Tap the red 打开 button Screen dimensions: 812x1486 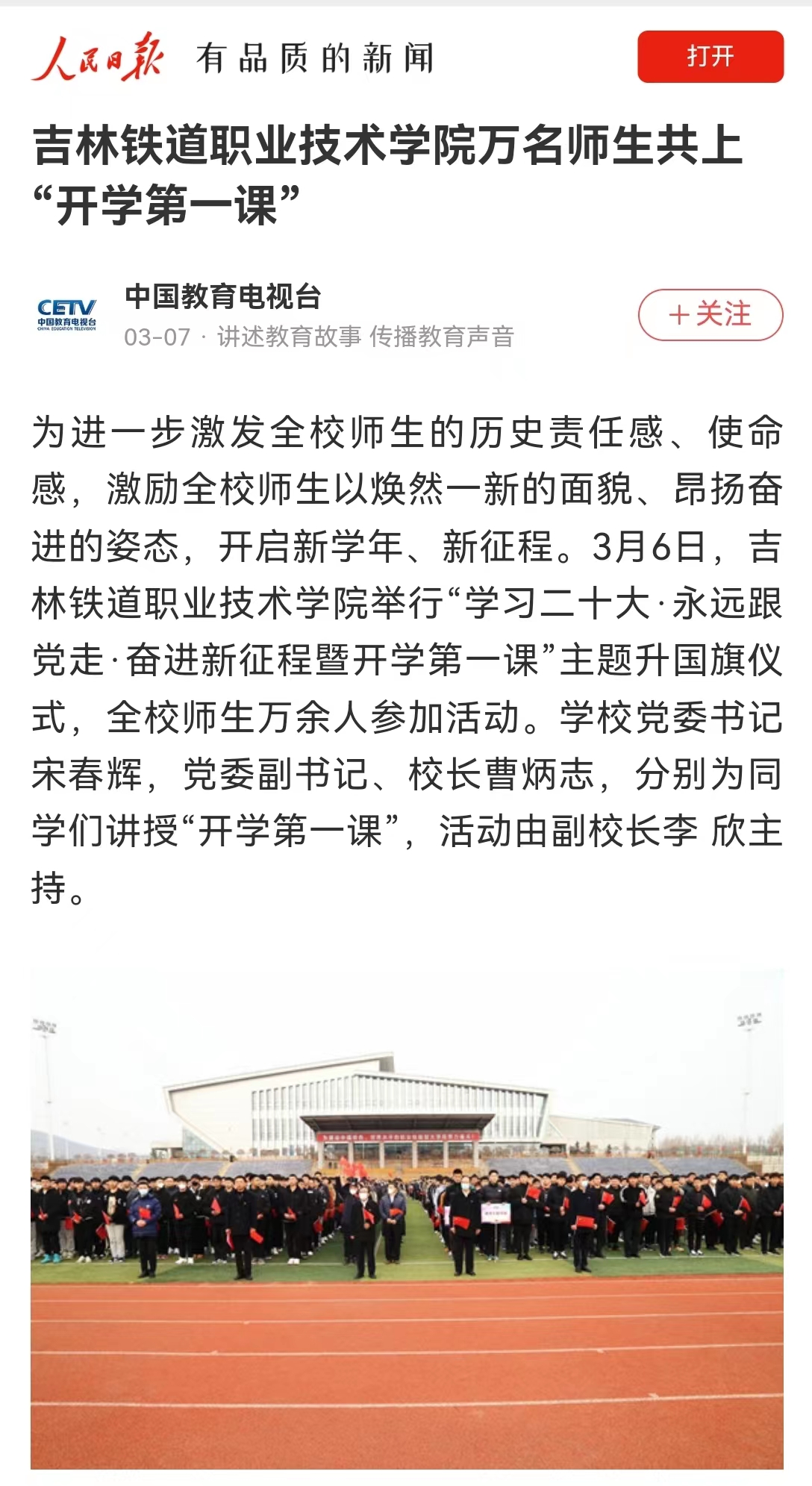pos(710,57)
